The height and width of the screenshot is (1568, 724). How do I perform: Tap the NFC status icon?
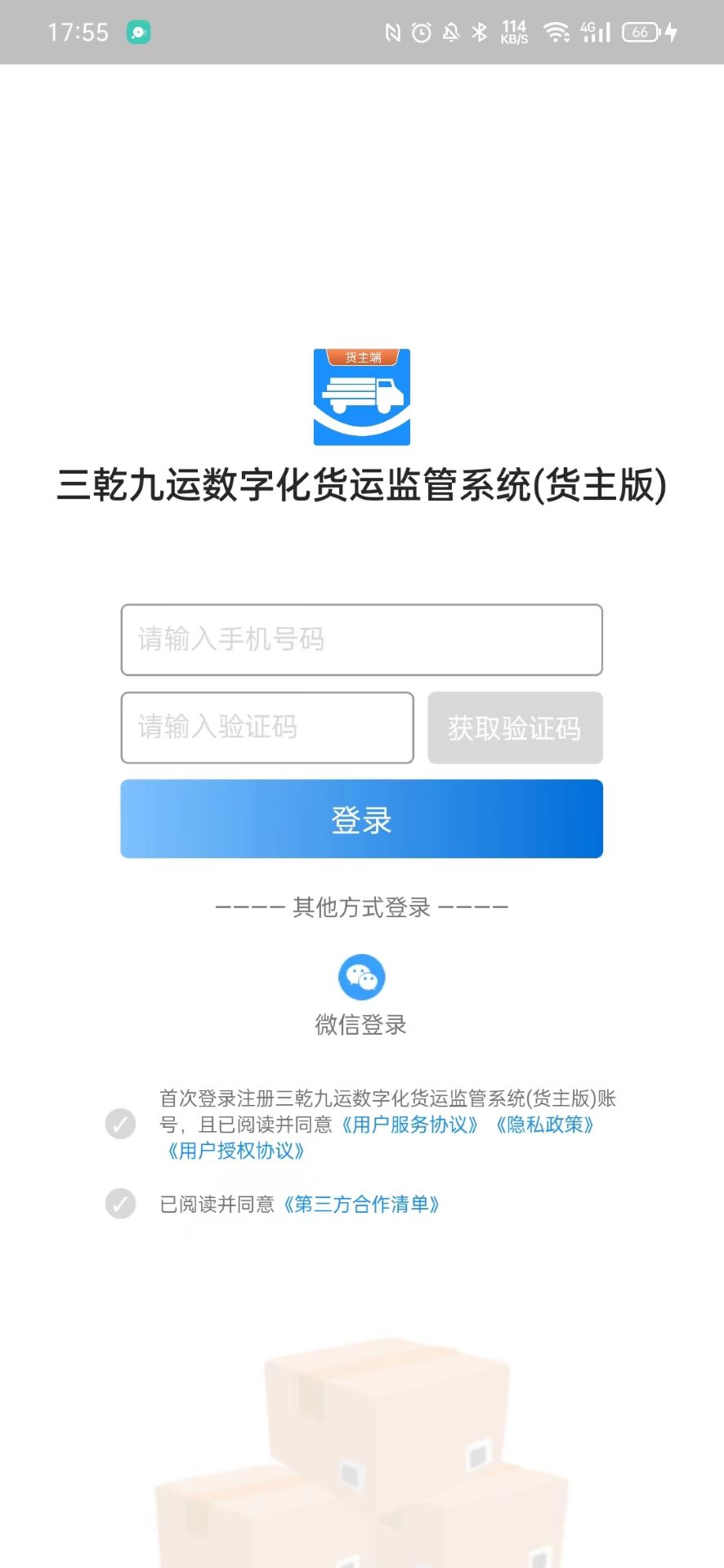(392, 32)
